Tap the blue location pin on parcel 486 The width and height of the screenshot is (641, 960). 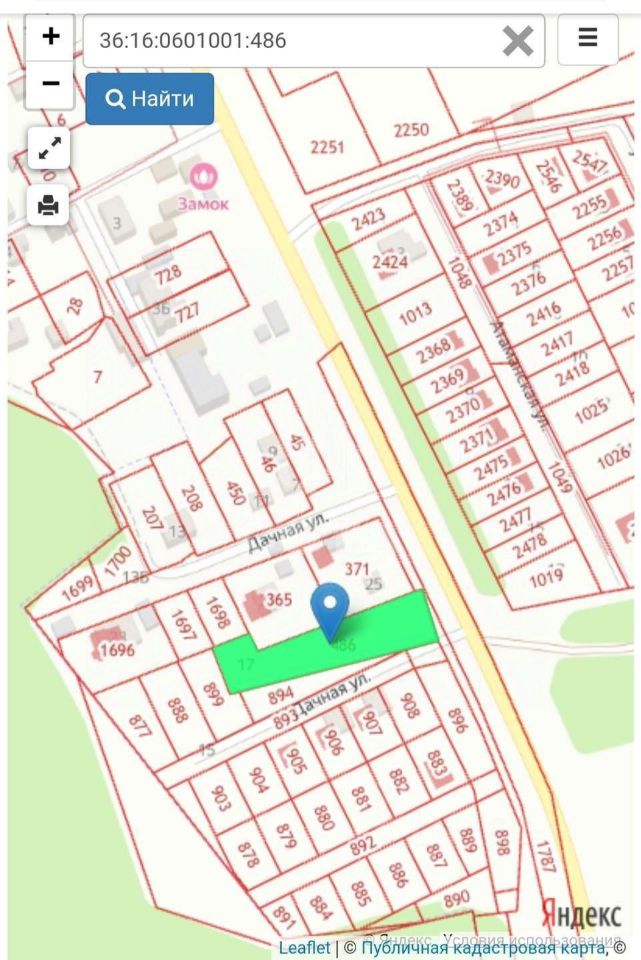(330, 608)
